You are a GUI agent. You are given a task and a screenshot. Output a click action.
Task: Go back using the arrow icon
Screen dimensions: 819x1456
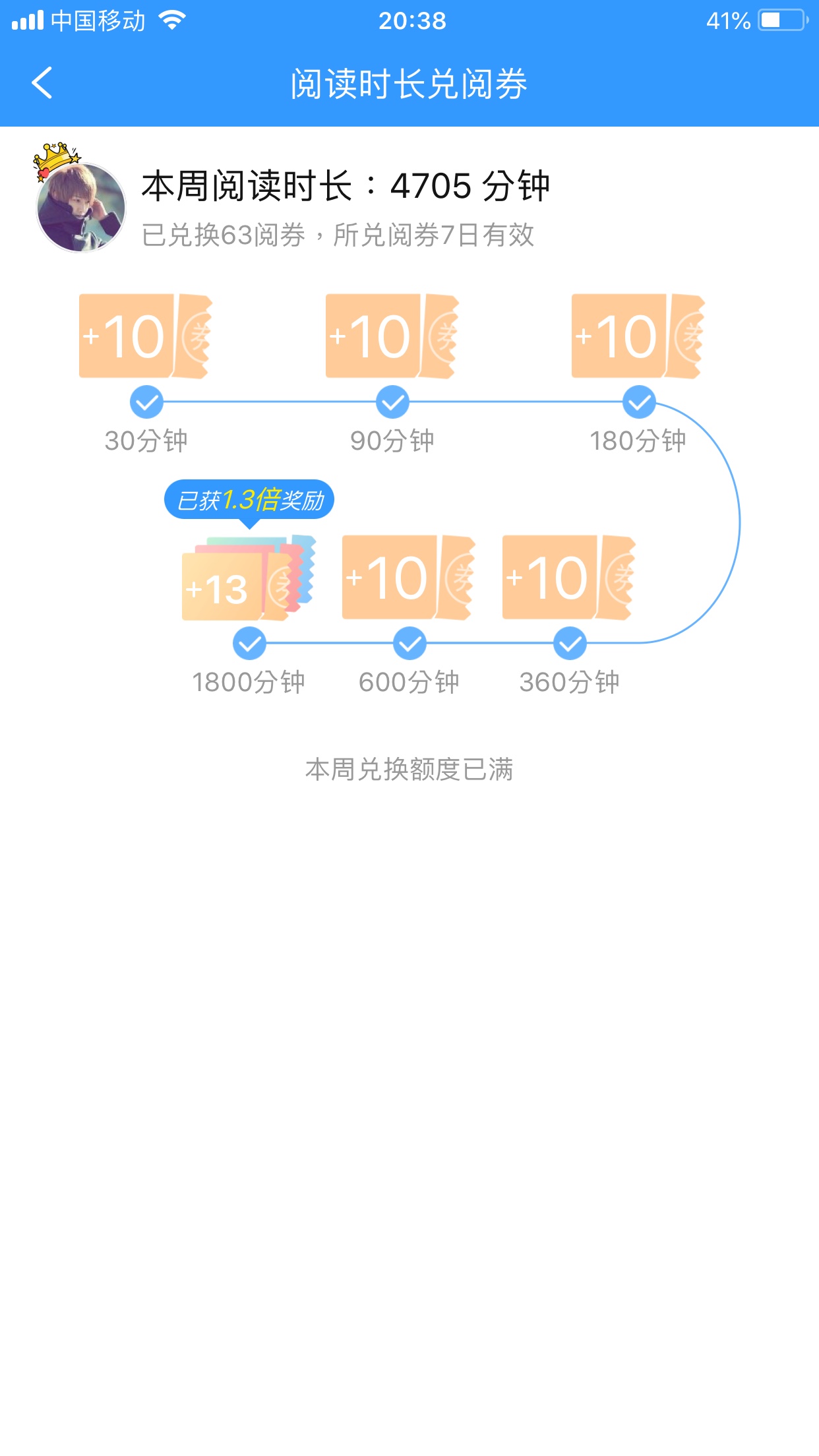click(x=42, y=83)
